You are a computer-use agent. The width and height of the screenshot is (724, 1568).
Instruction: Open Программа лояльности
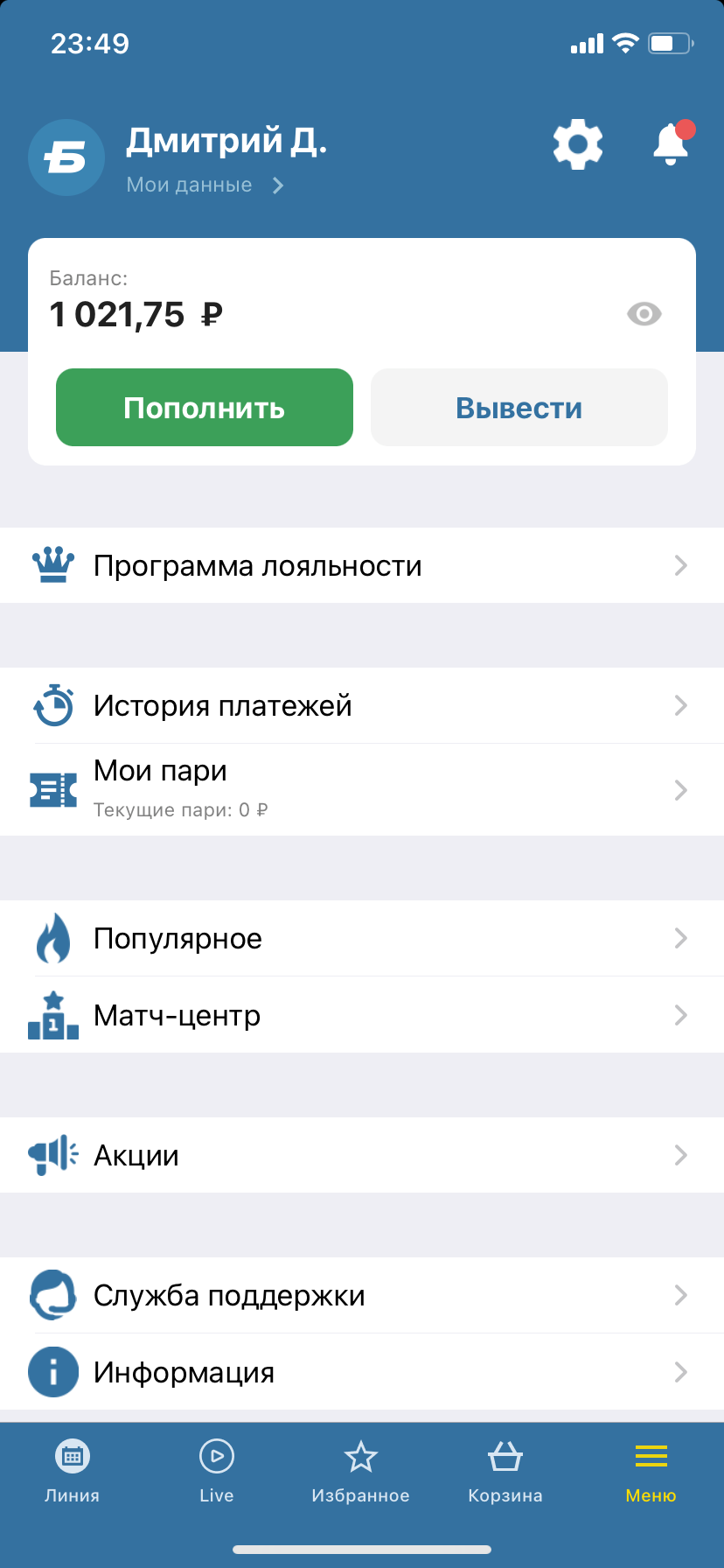pyautogui.click(x=362, y=566)
